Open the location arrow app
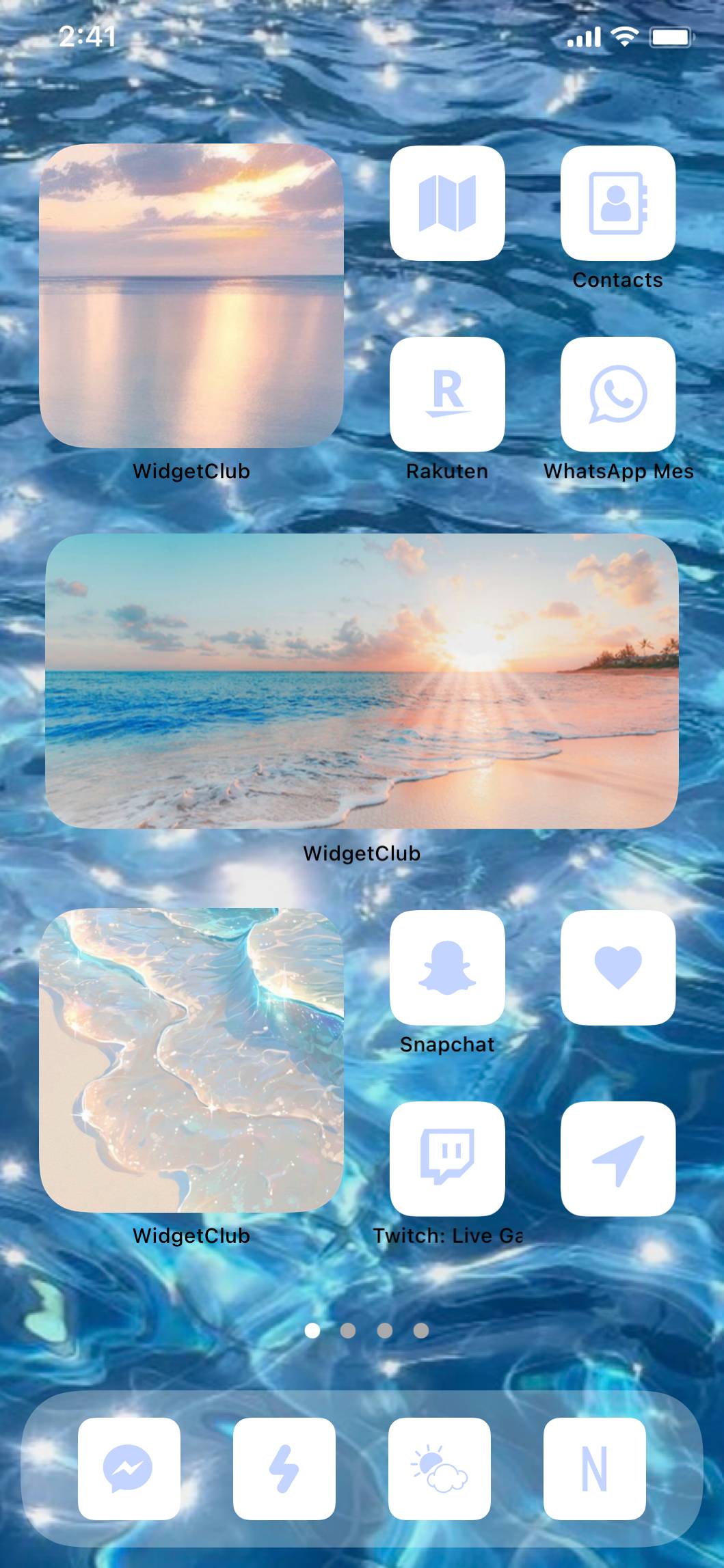The height and width of the screenshot is (1568, 724). [617, 1158]
